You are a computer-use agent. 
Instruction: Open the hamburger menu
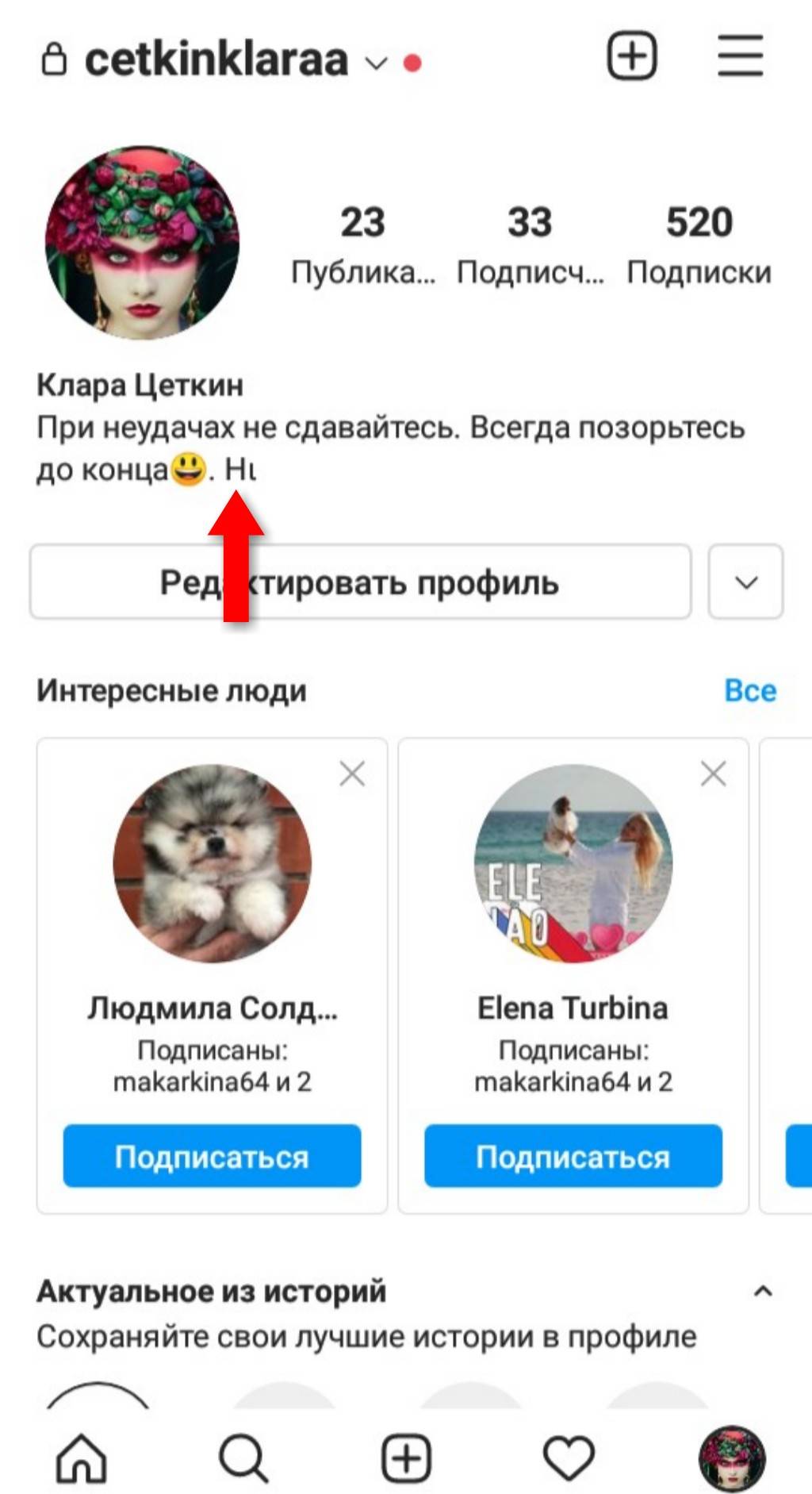coord(740,57)
